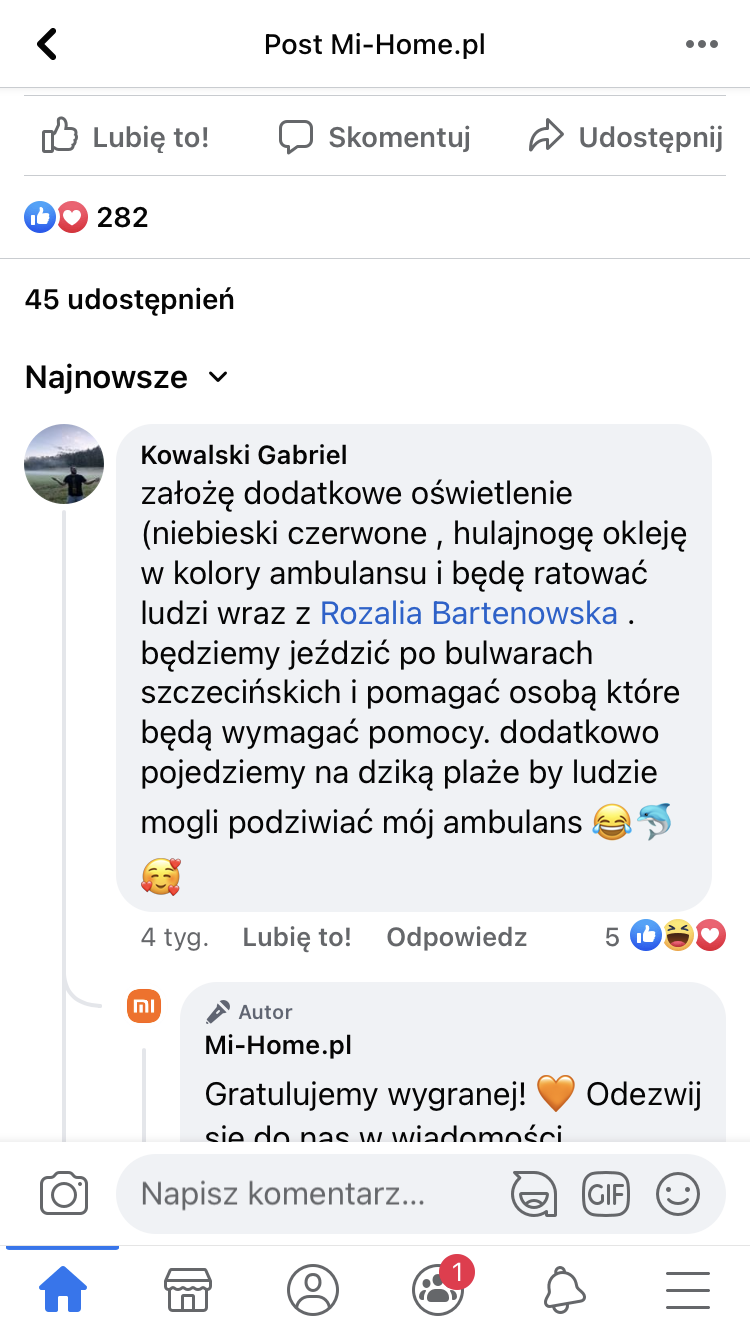Go back using the top-left arrow
The width and height of the screenshot is (750, 1334).
tap(47, 44)
